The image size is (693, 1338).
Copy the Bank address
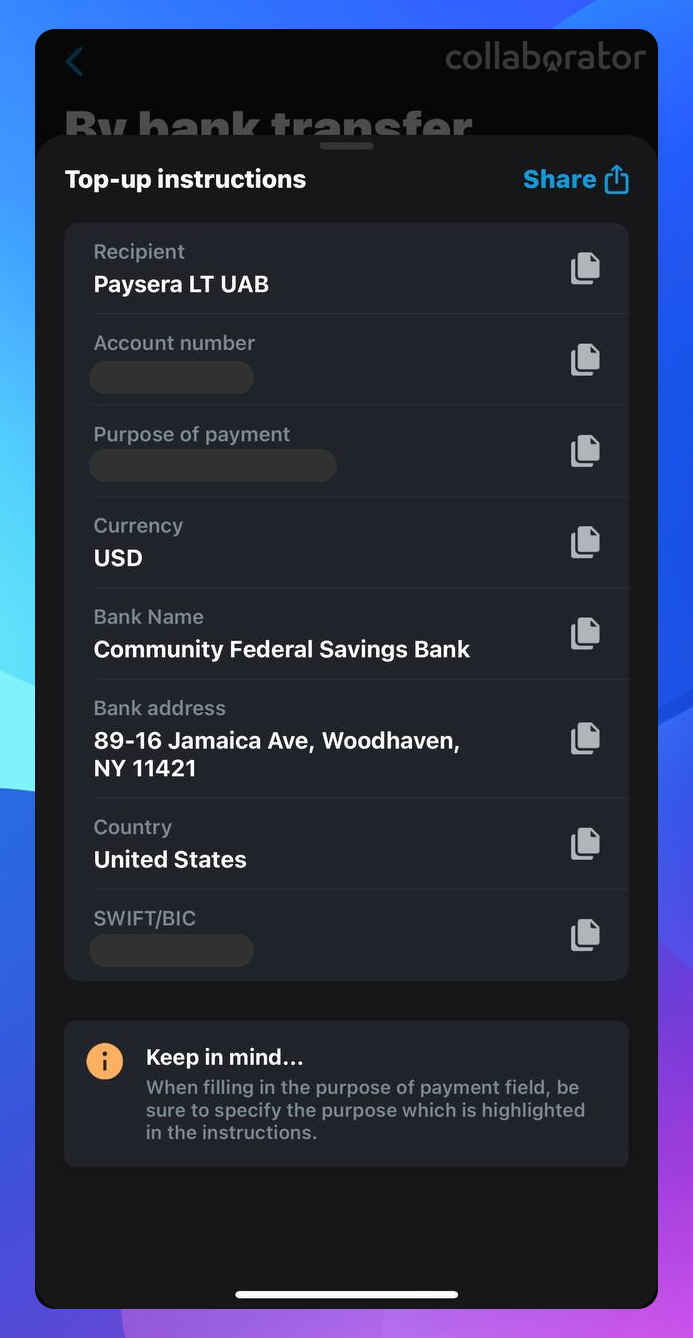tap(585, 738)
